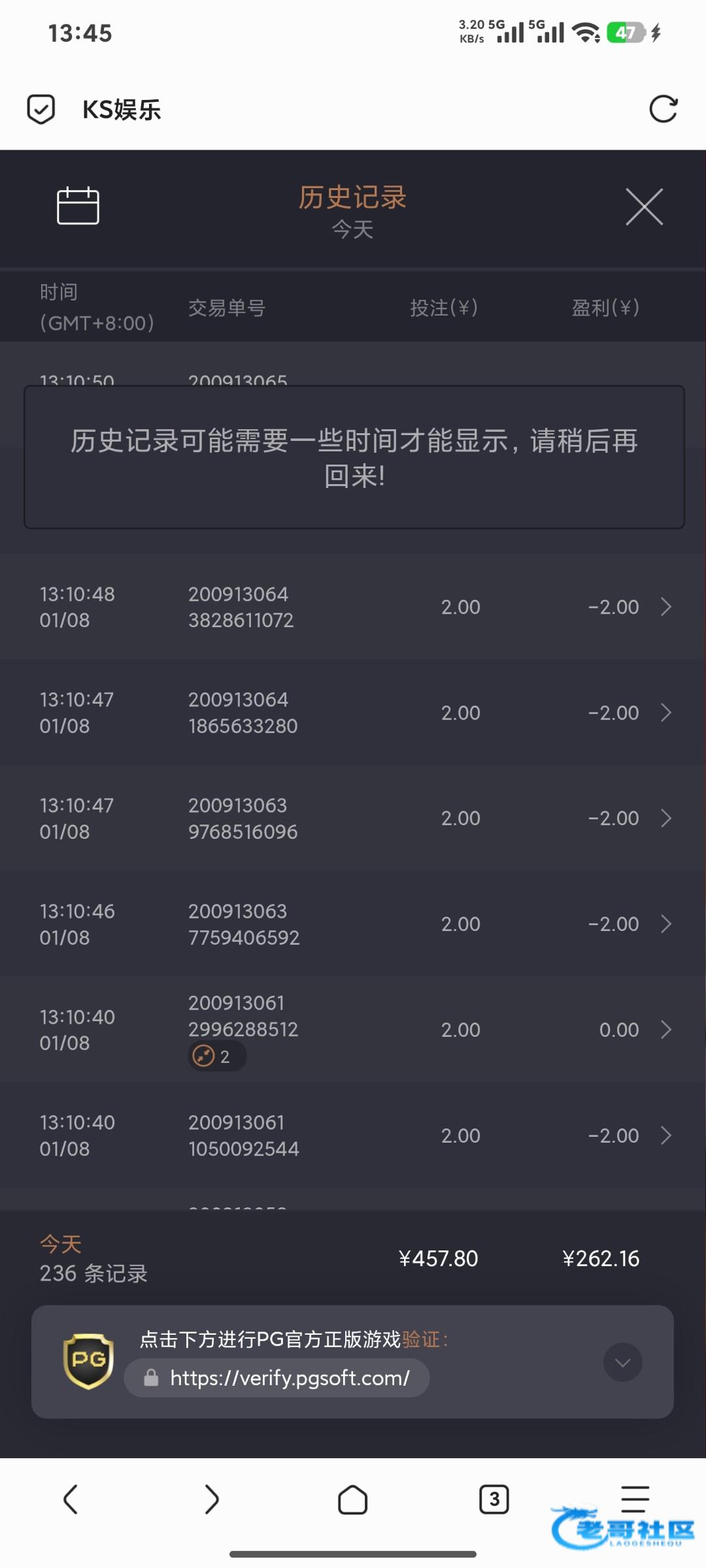This screenshot has width=706, height=1568.
Task: Tap the shield security icon beside KS娱乐
Action: pyautogui.click(x=41, y=109)
